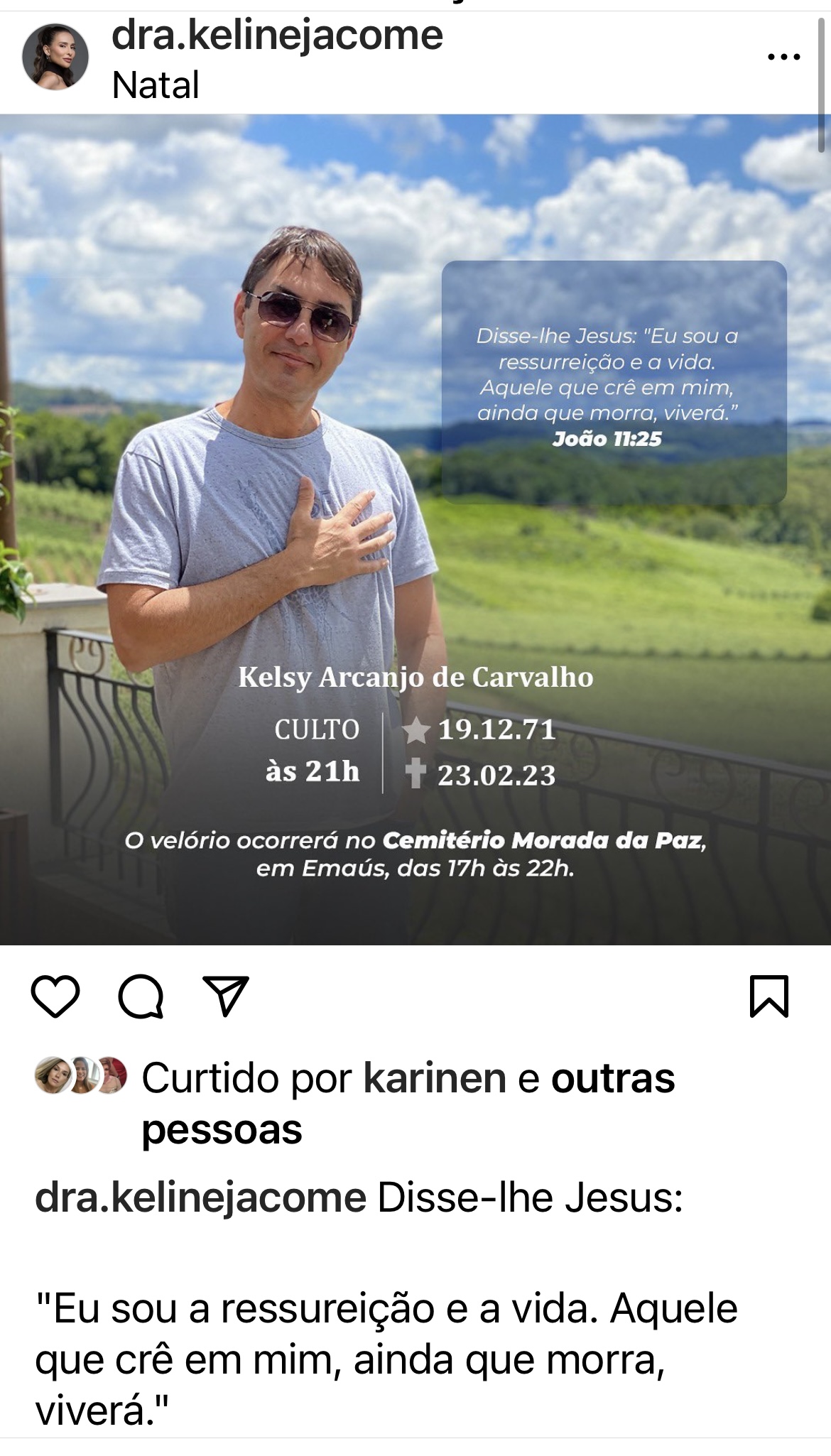Open the Natal location tag
Image resolution: width=831 pixels, height=1456 pixels.
pos(156,85)
